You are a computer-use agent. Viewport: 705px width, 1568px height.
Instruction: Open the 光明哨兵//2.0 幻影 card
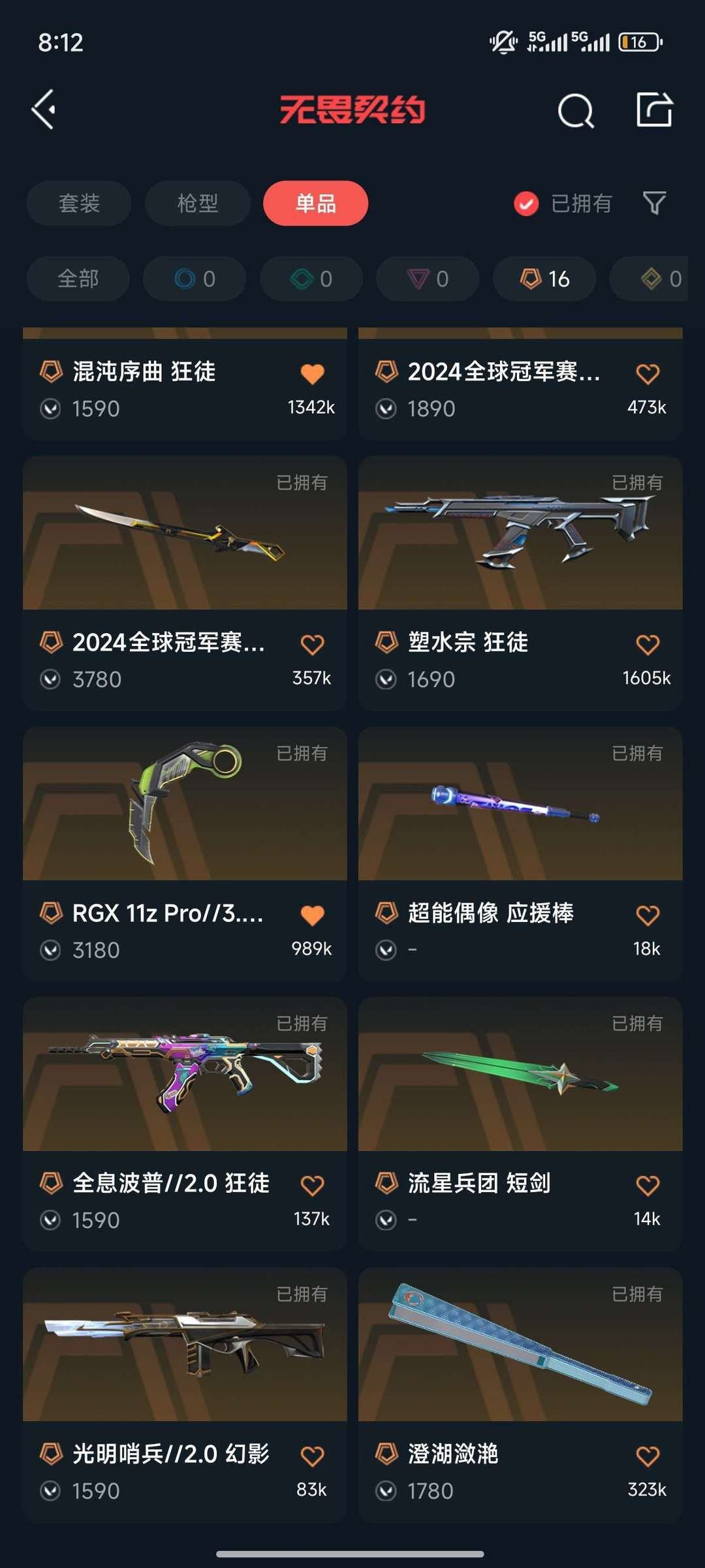(185, 1394)
